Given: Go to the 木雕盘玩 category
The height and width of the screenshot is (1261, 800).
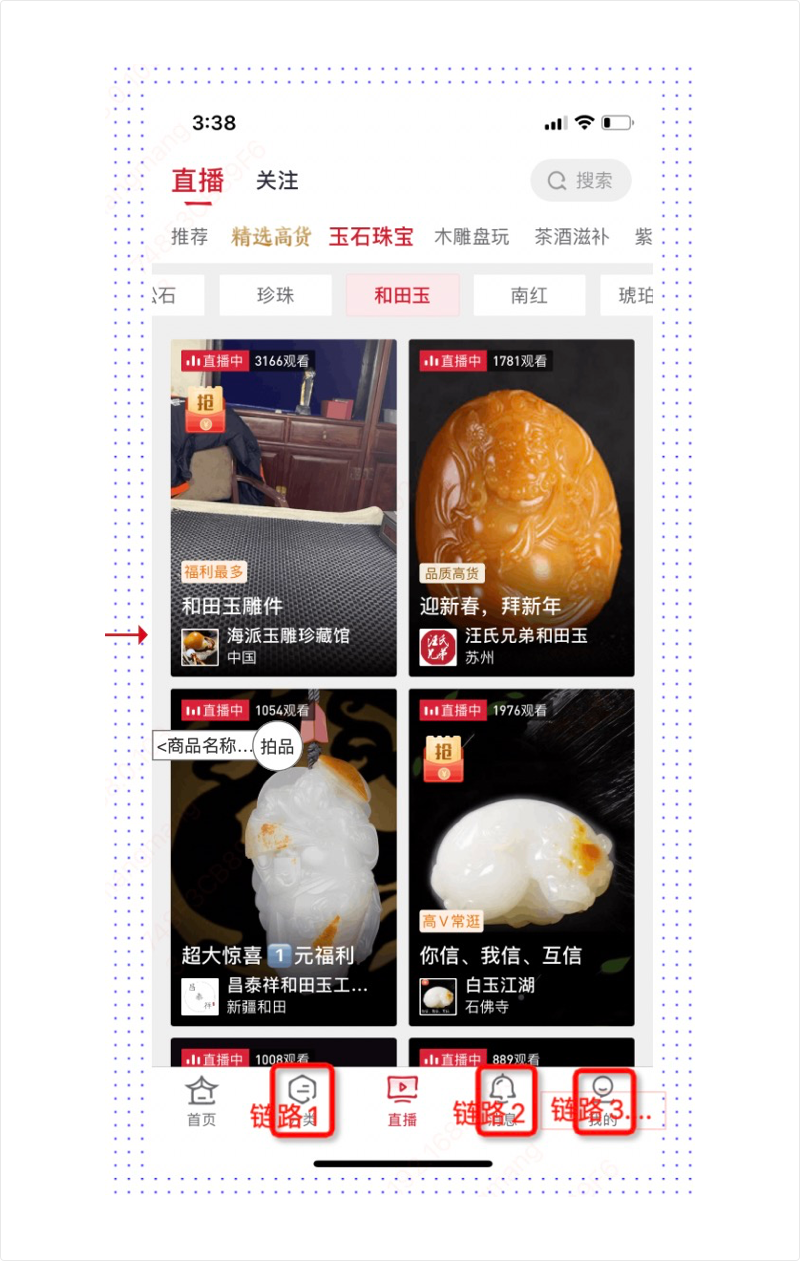Looking at the screenshot, I should click(471, 237).
